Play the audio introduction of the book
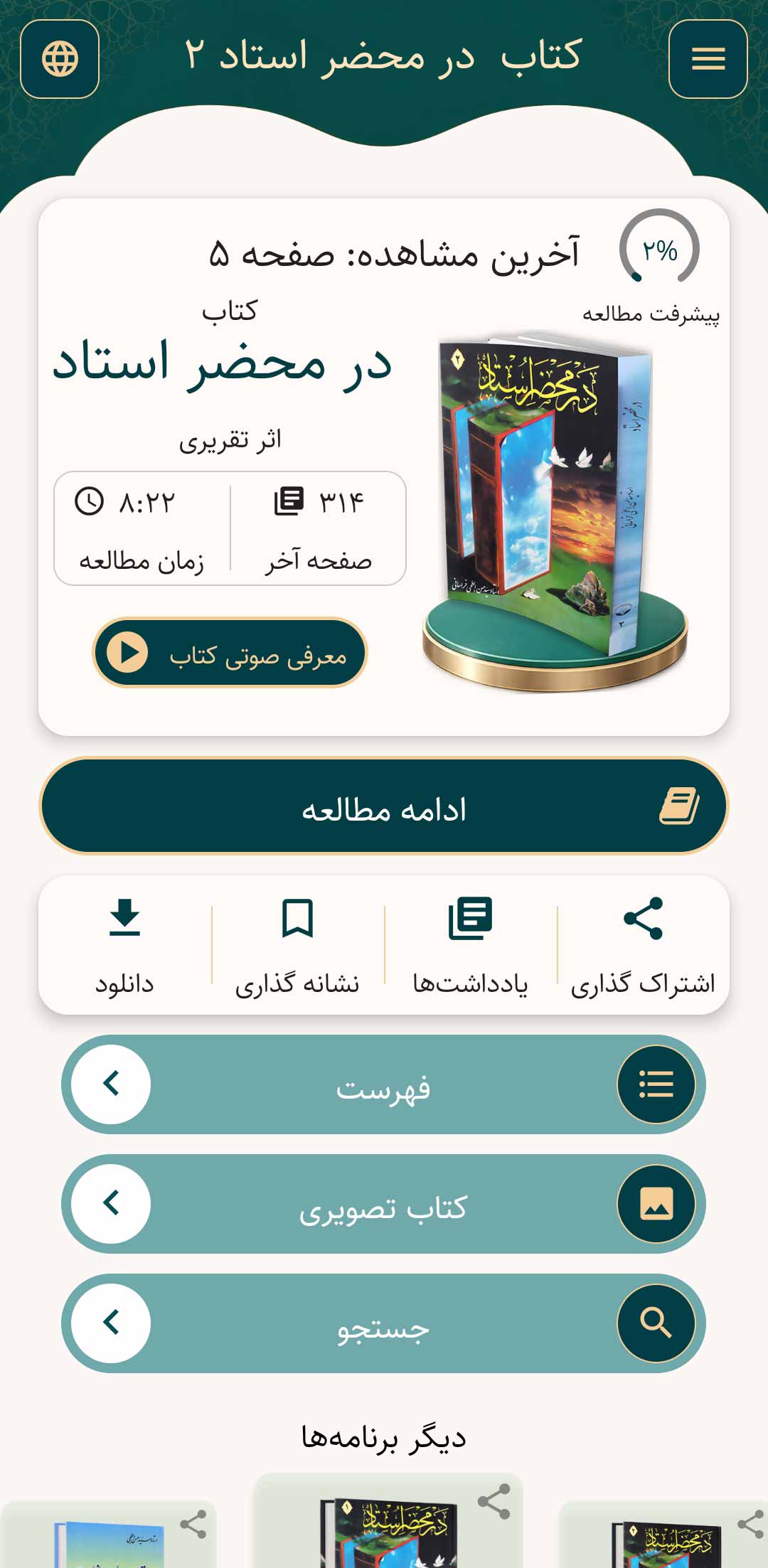 click(230, 653)
